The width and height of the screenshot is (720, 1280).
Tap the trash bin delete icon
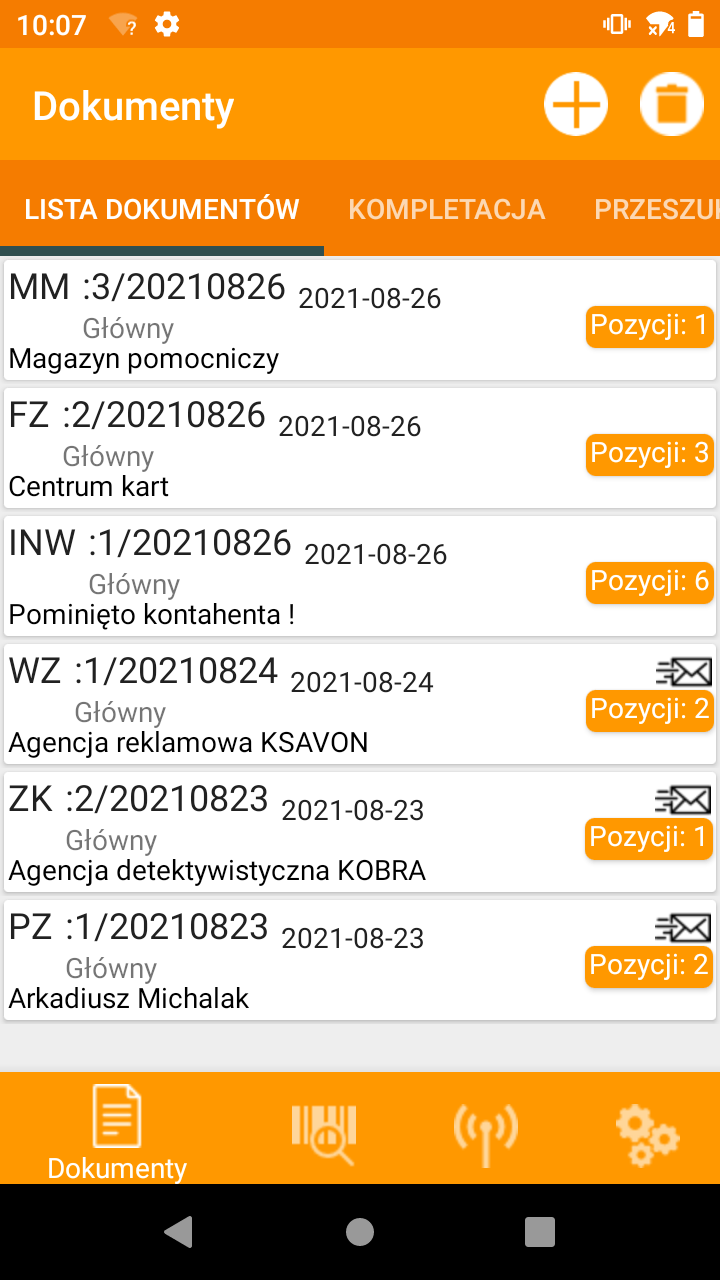671,104
